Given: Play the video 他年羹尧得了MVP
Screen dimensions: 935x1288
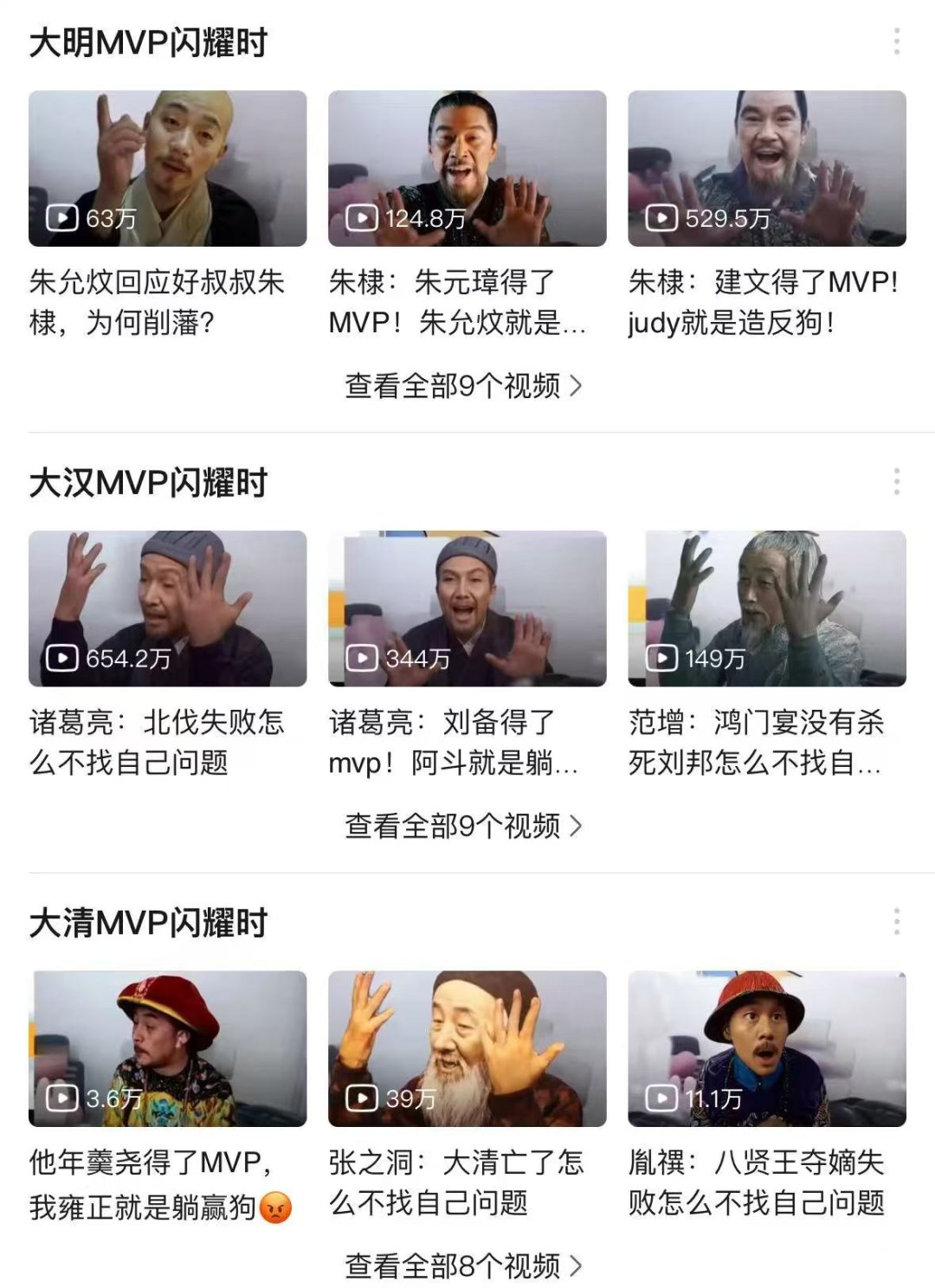Looking at the screenshot, I should click(x=167, y=1048).
